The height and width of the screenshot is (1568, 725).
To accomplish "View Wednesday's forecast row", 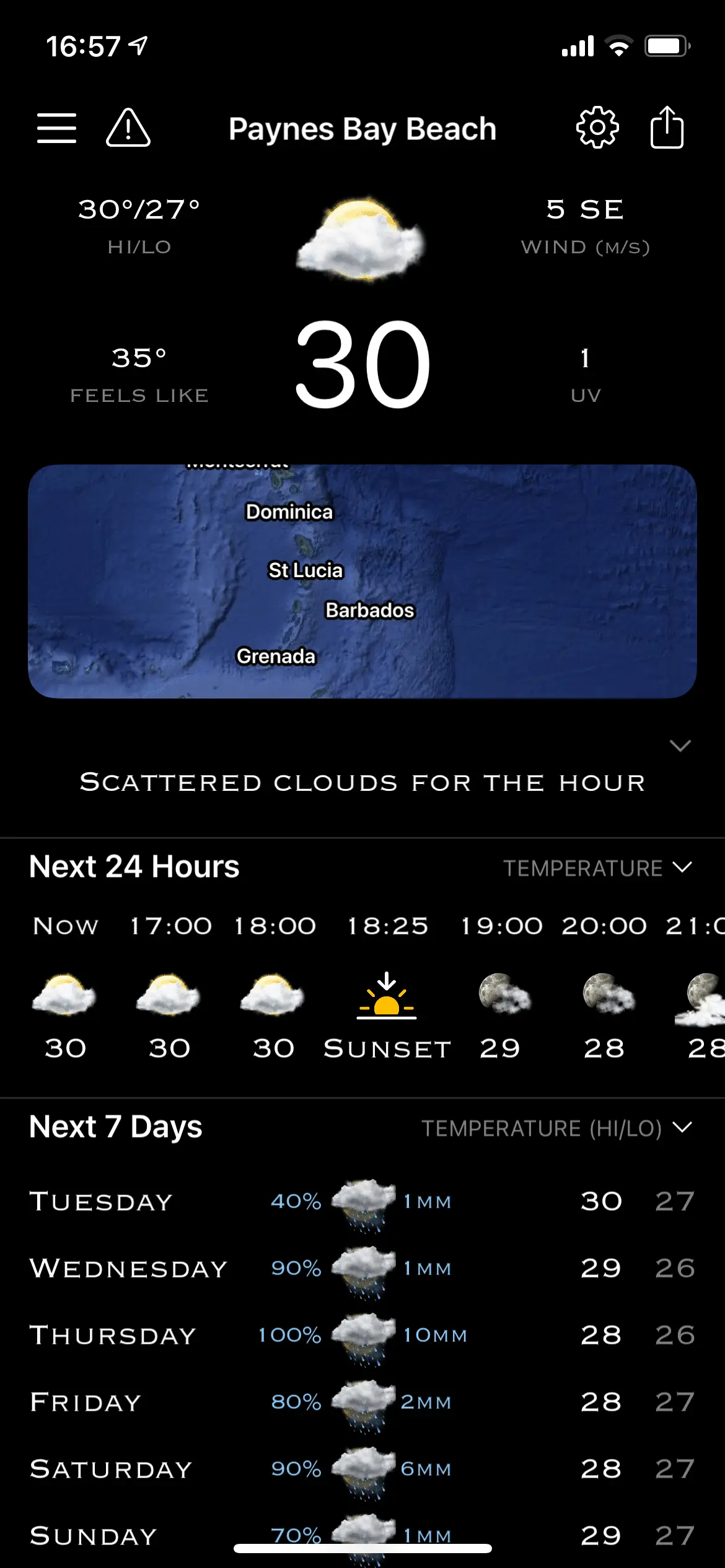I will point(362,1268).
